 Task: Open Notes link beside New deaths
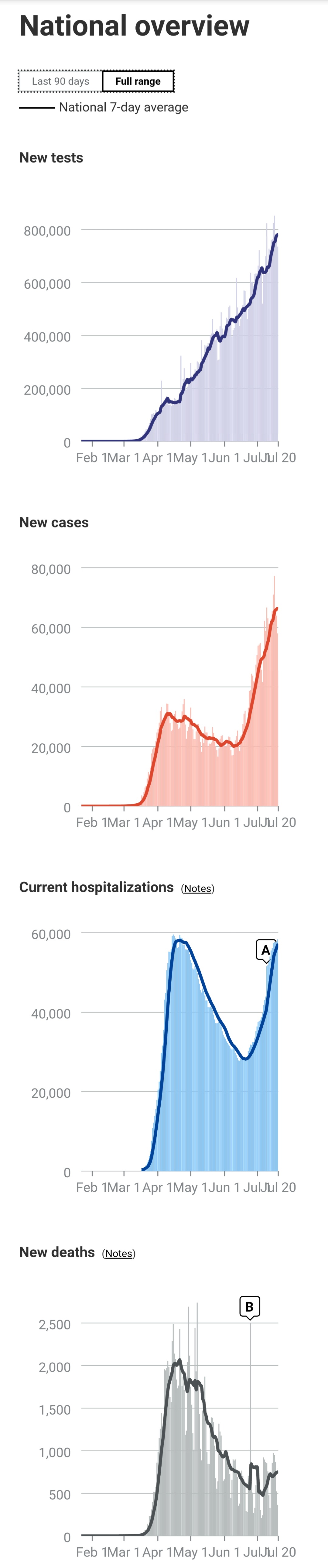click(119, 1253)
